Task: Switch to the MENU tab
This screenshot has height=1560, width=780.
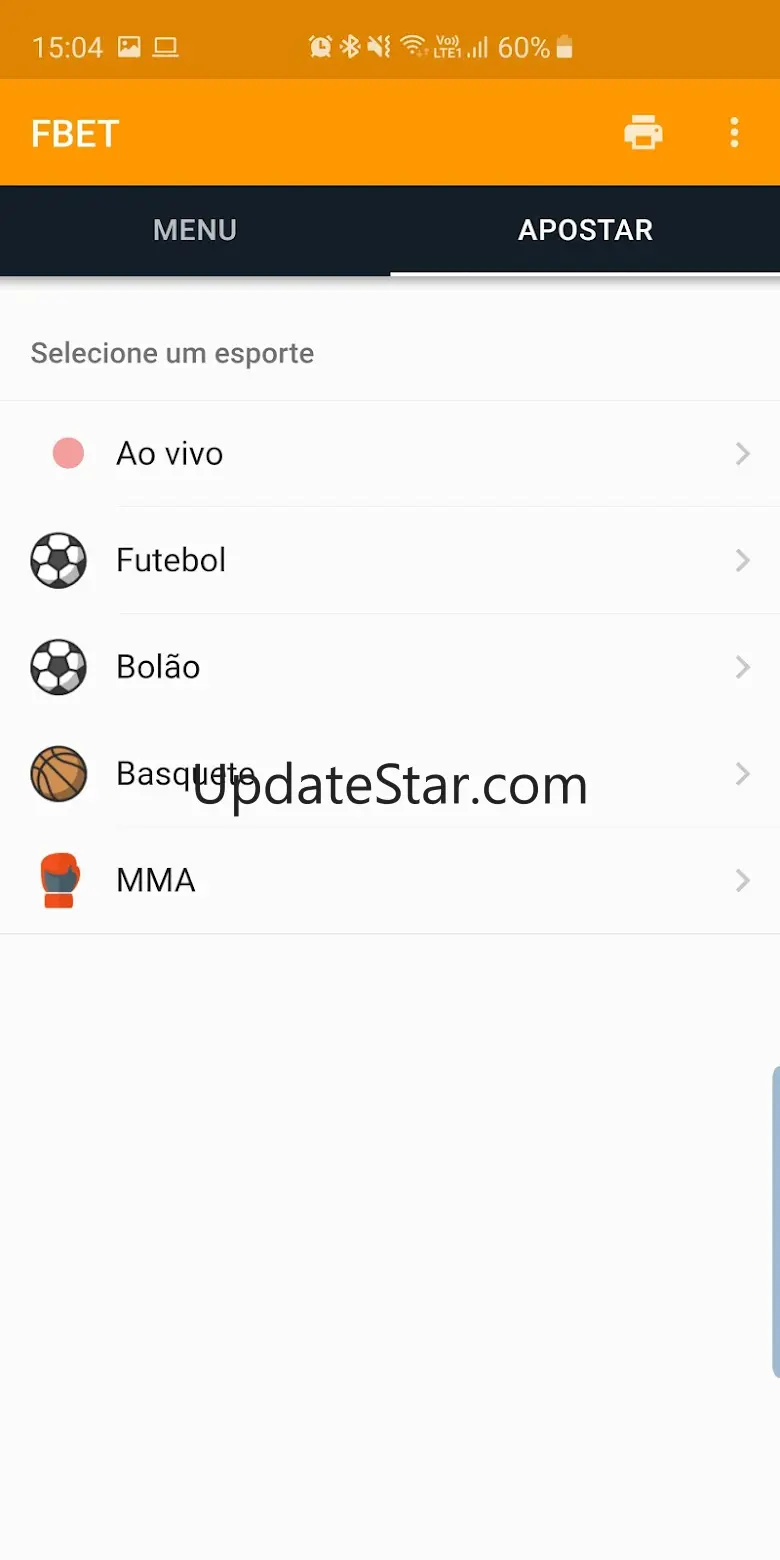Action: pyautogui.click(x=195, y=230)
